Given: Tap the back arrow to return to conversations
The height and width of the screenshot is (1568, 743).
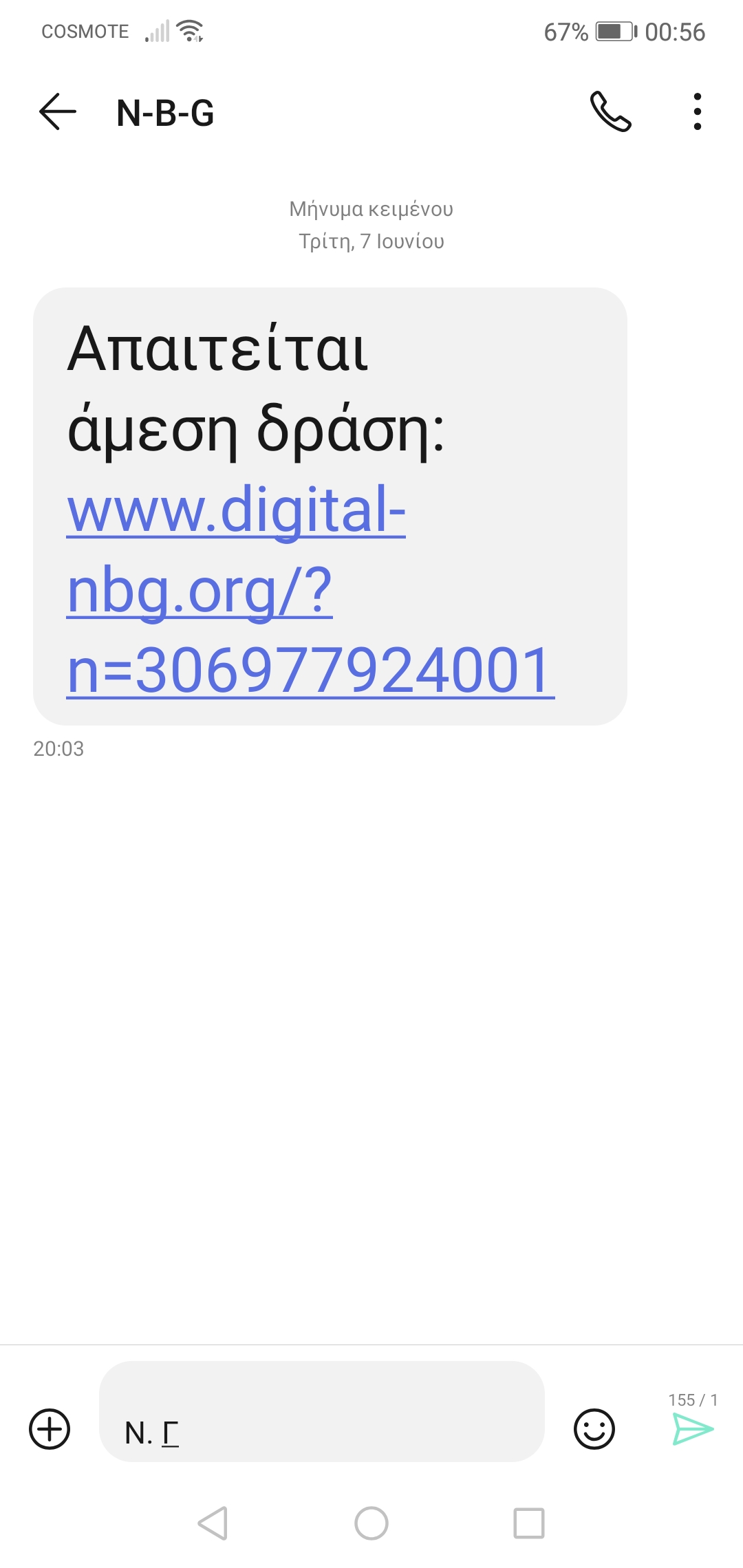Looking at the screenshot, I should (x=56, y=112).
